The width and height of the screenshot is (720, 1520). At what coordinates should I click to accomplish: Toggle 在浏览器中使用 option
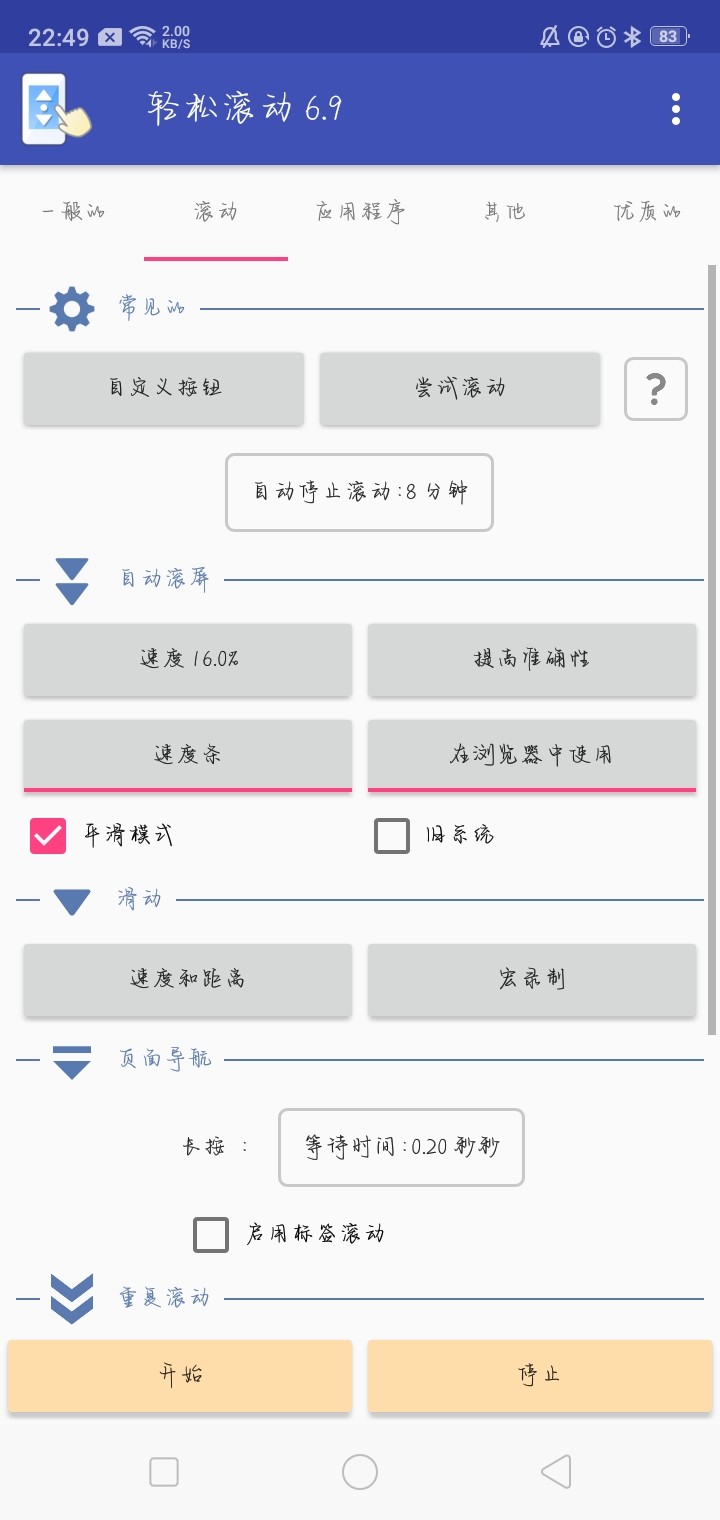click(x=532, y=755)
